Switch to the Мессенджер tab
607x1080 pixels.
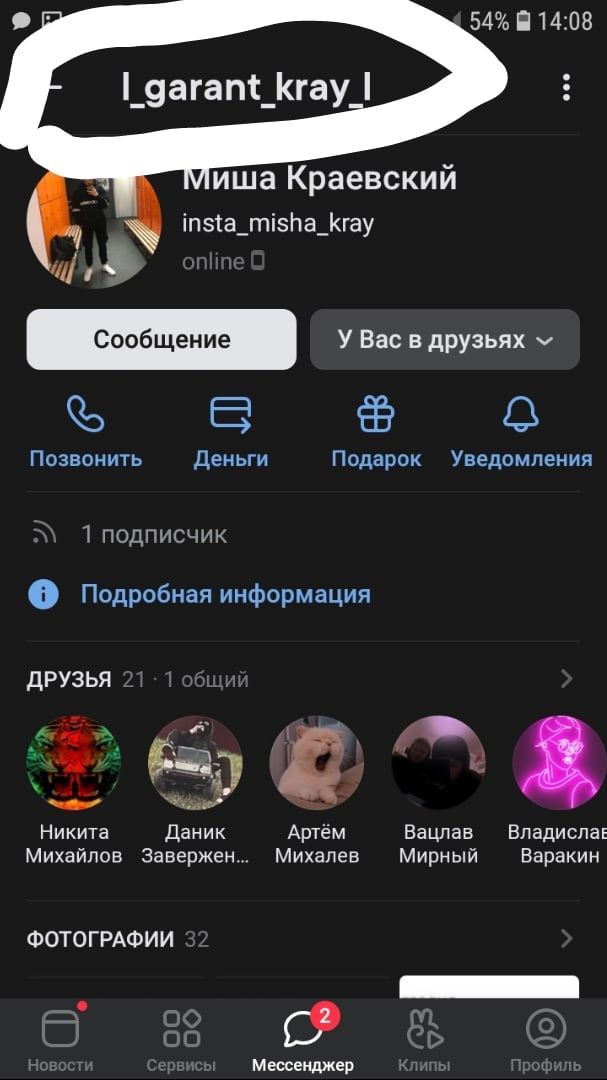[303, 1039]
